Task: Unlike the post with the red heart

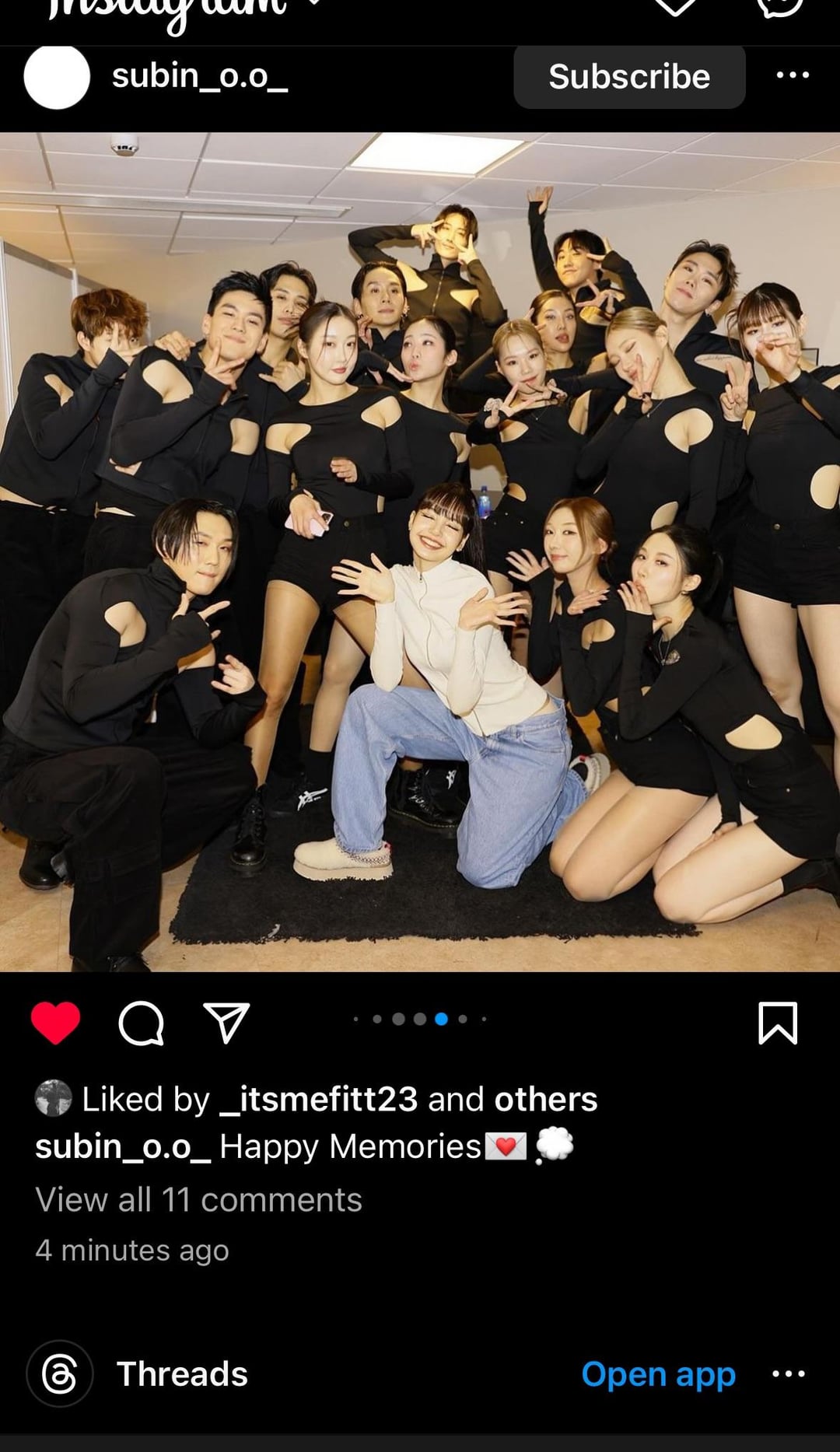Action: click(x=55, y=1023)
